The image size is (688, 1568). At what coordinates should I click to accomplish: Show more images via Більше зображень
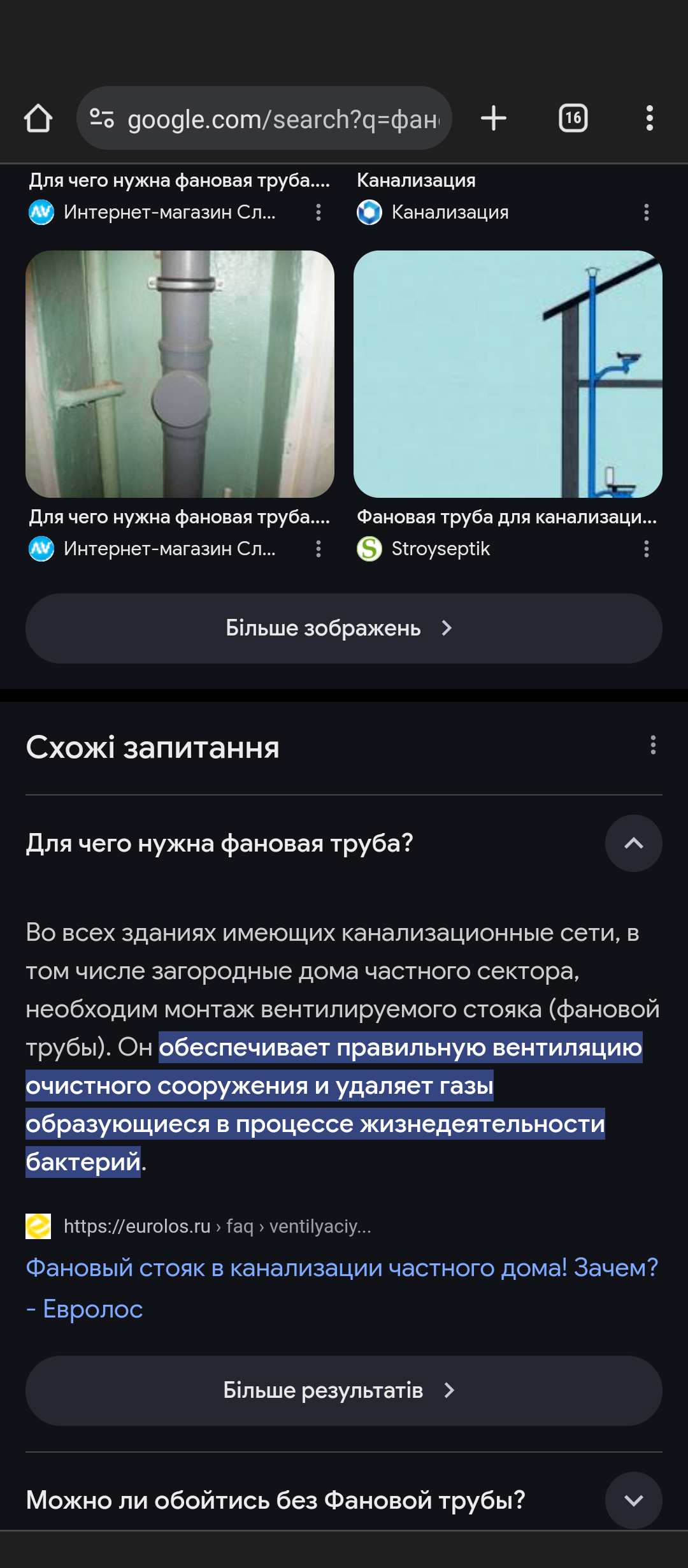344,628
